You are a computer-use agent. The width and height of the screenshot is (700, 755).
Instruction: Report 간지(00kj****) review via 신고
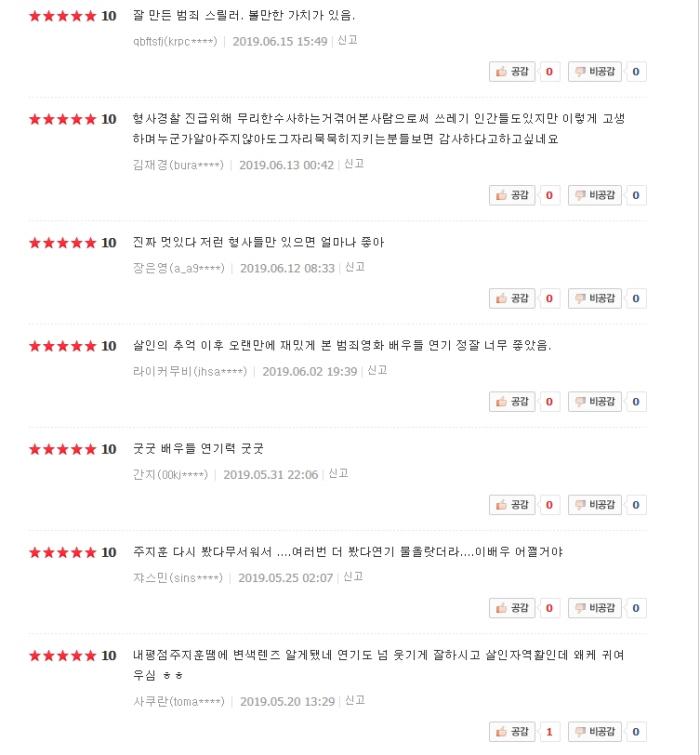pos(339,474)
